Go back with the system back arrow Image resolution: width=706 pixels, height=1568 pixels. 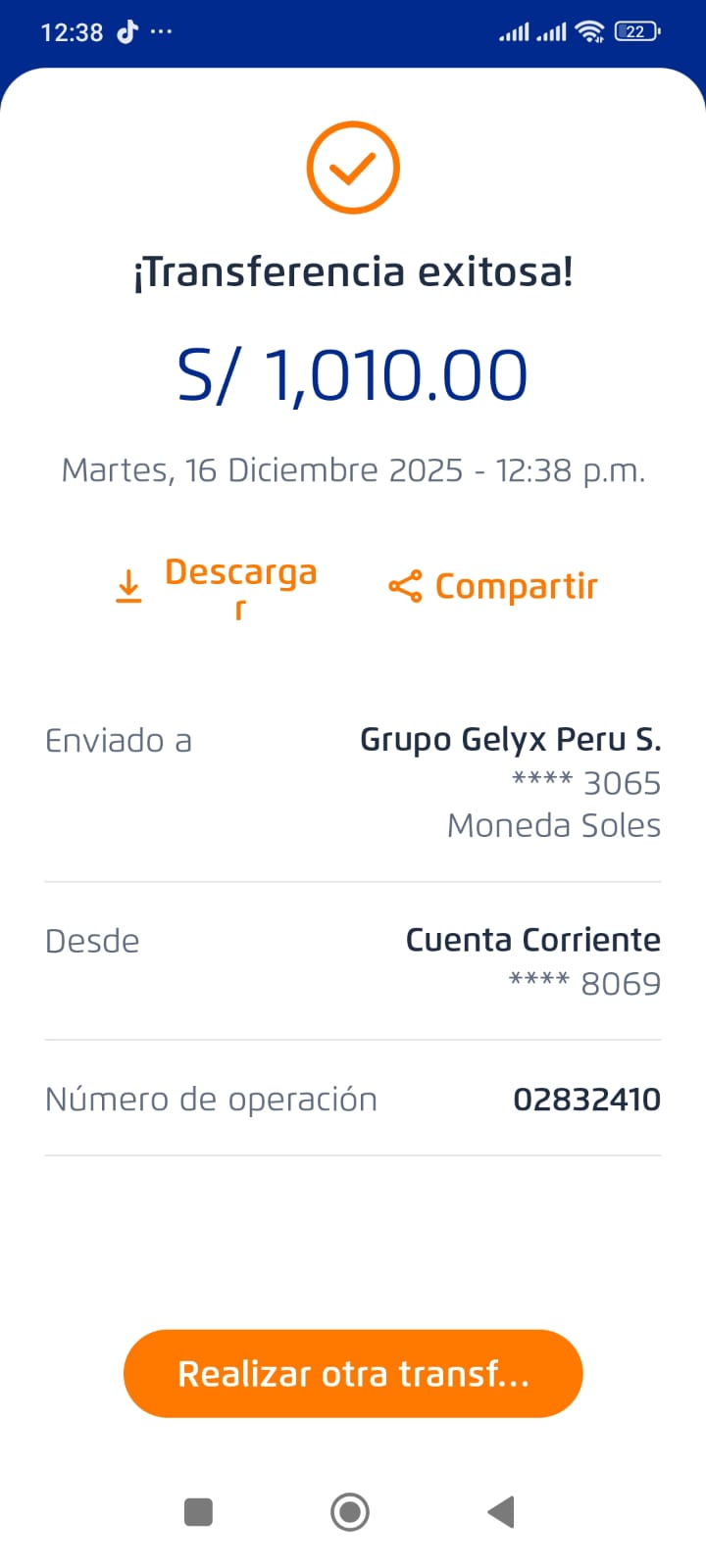point(501,1512)
